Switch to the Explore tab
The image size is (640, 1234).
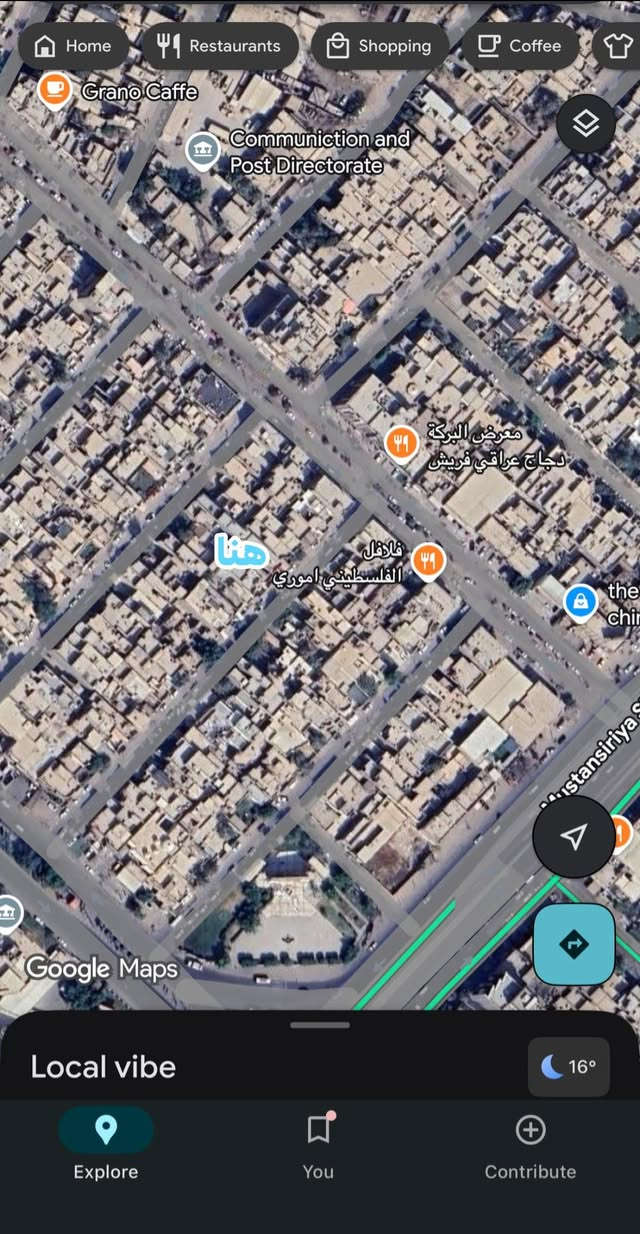click(106, 1144)
